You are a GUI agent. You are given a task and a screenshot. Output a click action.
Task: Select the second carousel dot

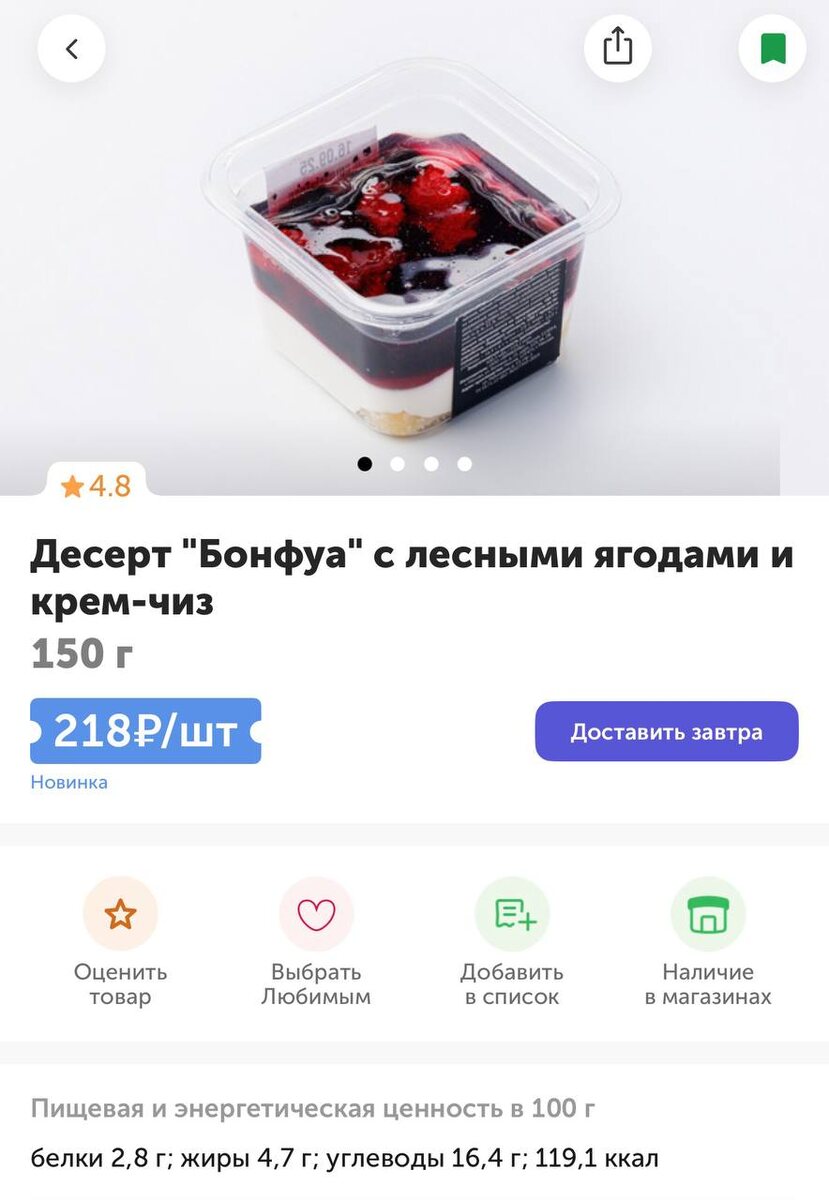coord(398,463)
